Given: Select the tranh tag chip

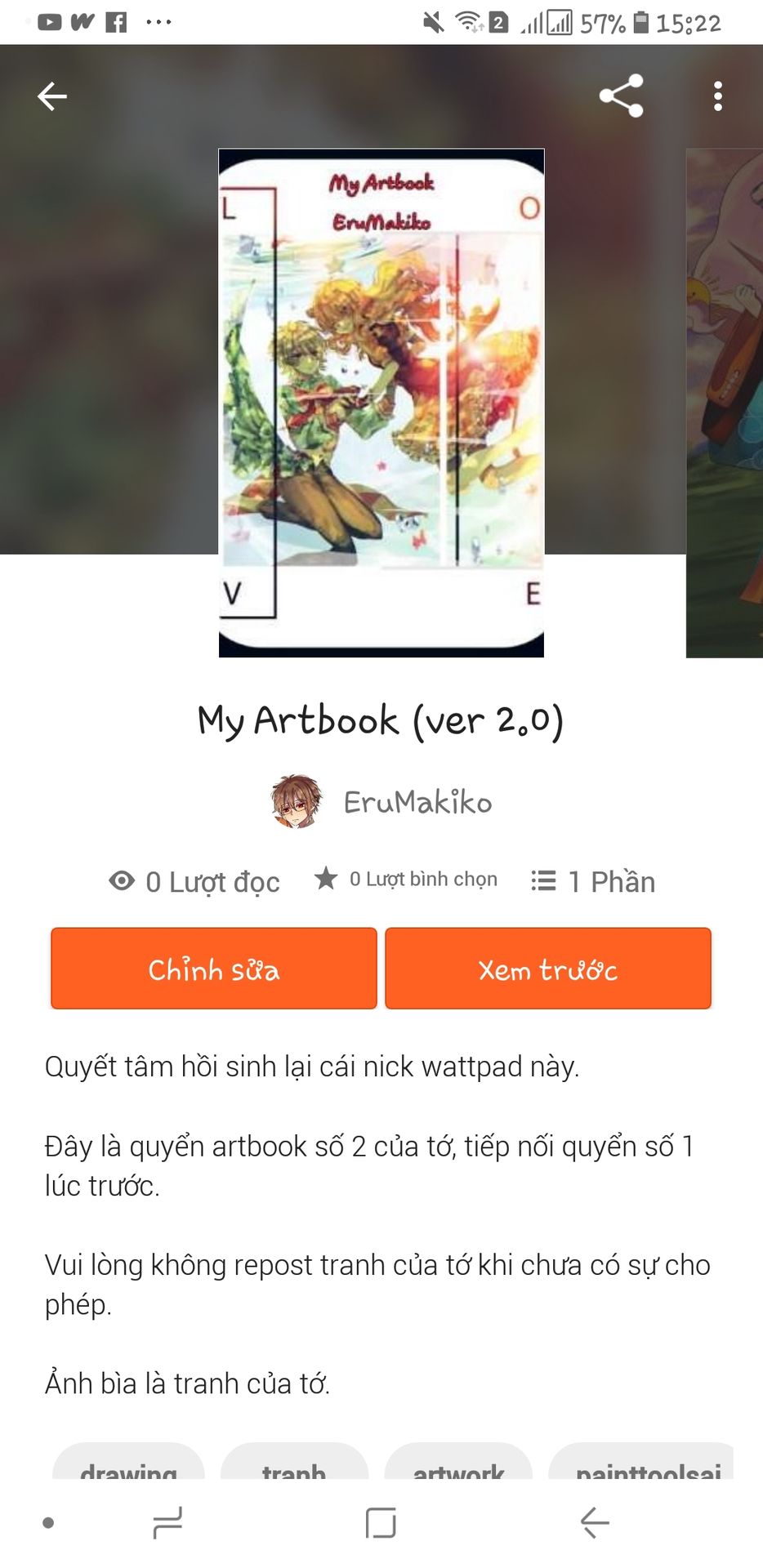Looking at the screenshot, I should point(294,1465).
